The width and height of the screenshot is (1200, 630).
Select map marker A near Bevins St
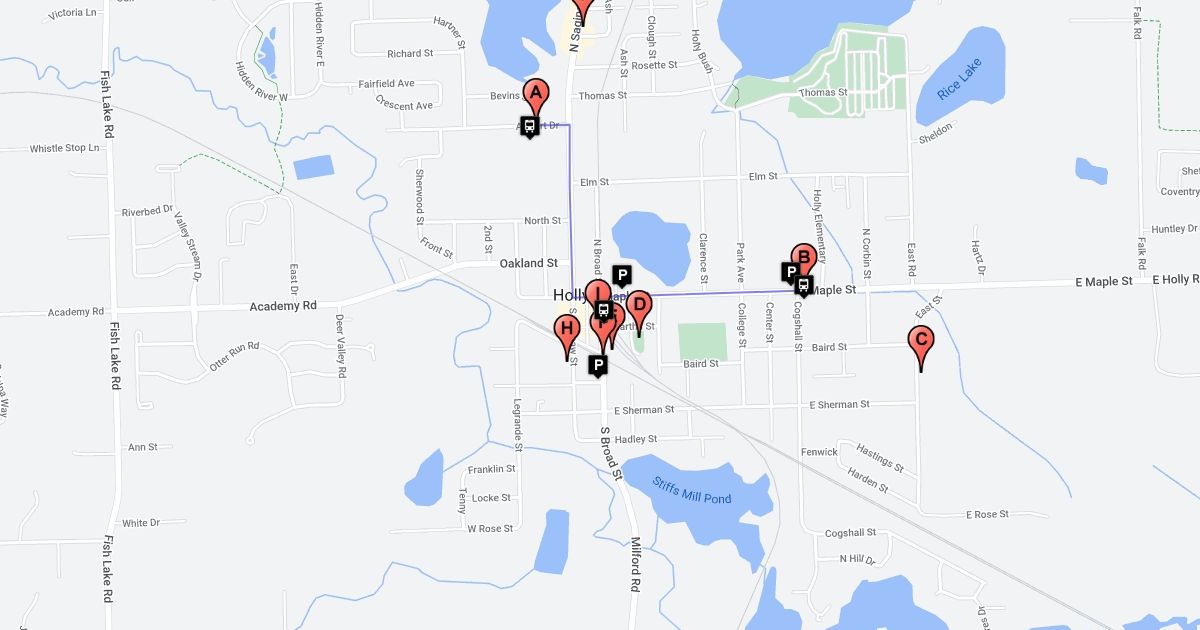coord(536,96)
